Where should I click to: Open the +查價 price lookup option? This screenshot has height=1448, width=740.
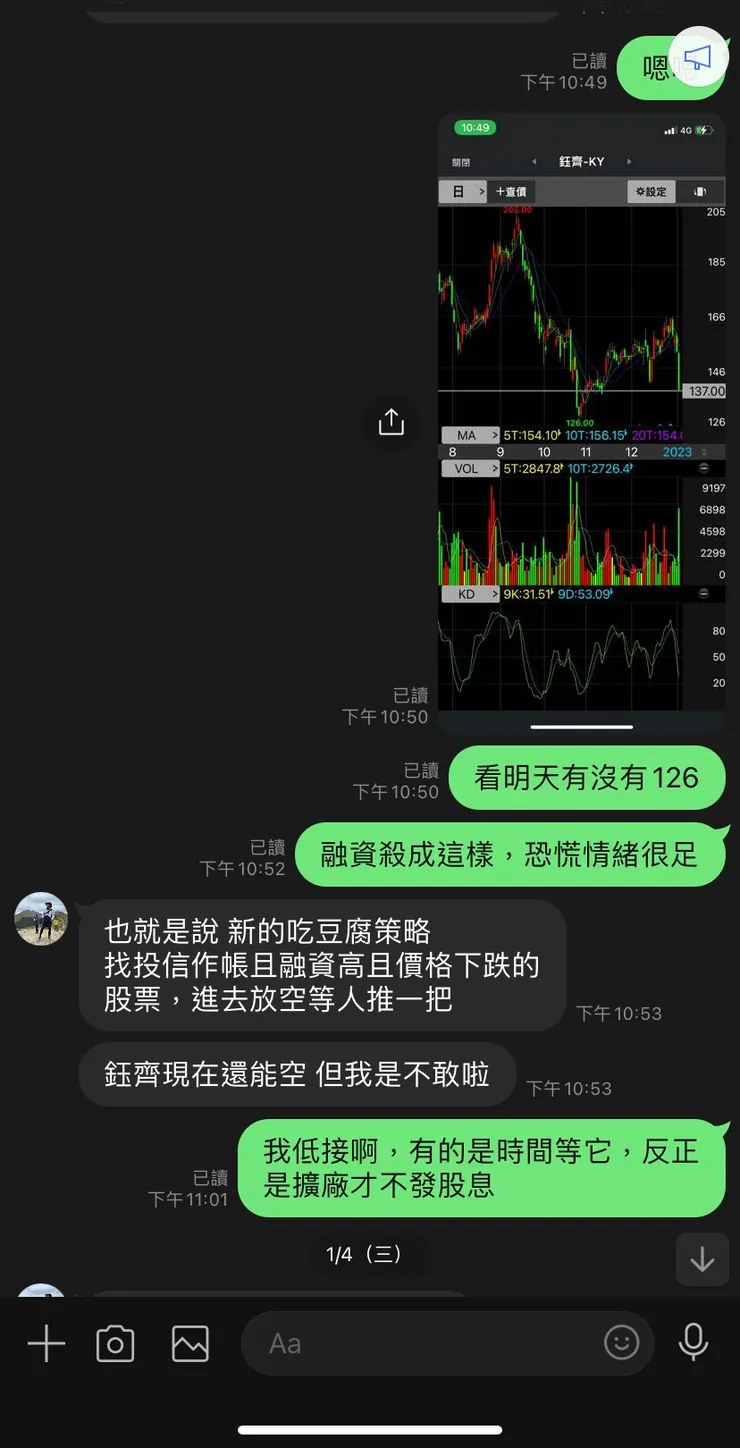(x=512, y=191)
